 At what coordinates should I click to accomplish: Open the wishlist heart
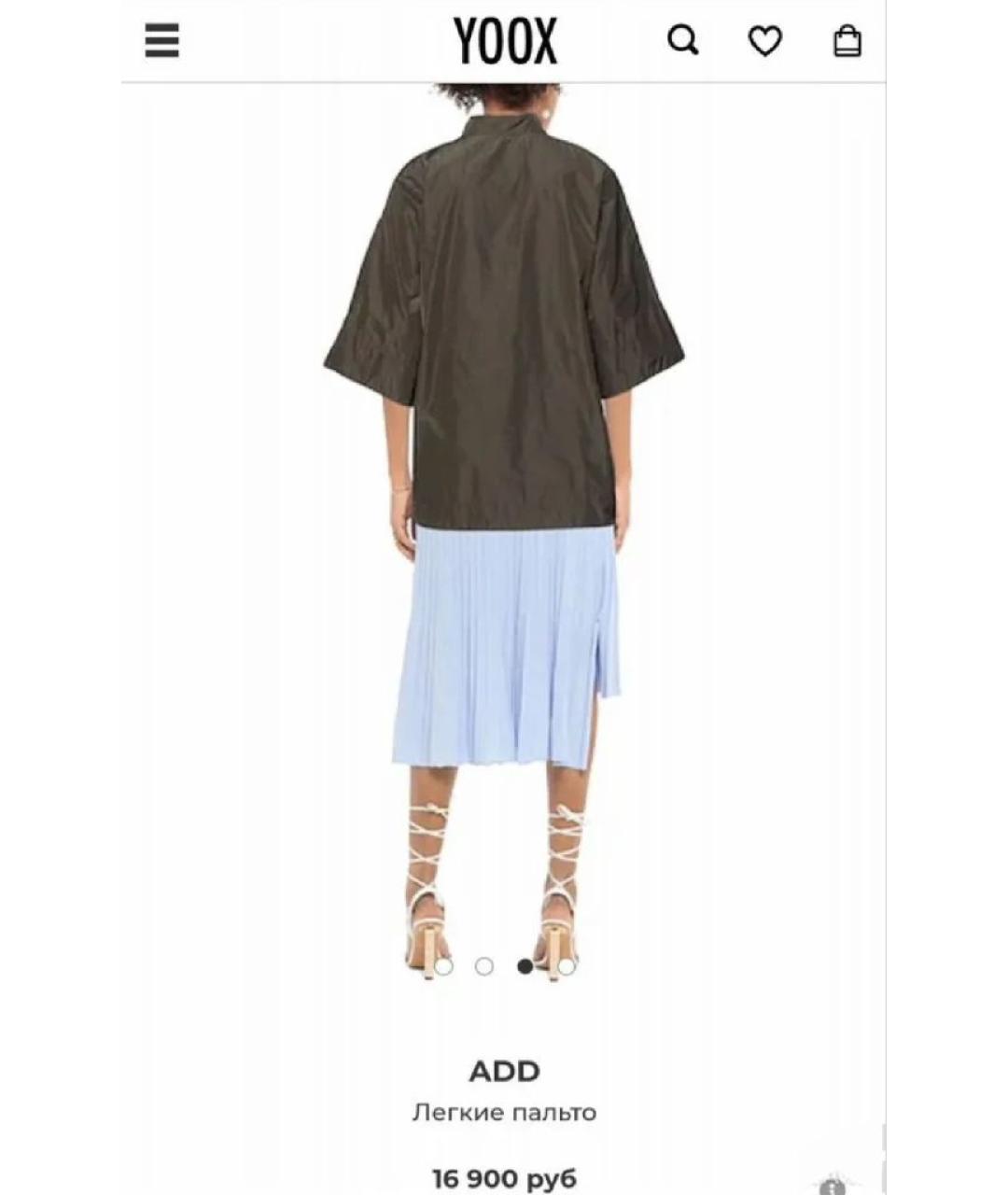[x=765, y=41]
